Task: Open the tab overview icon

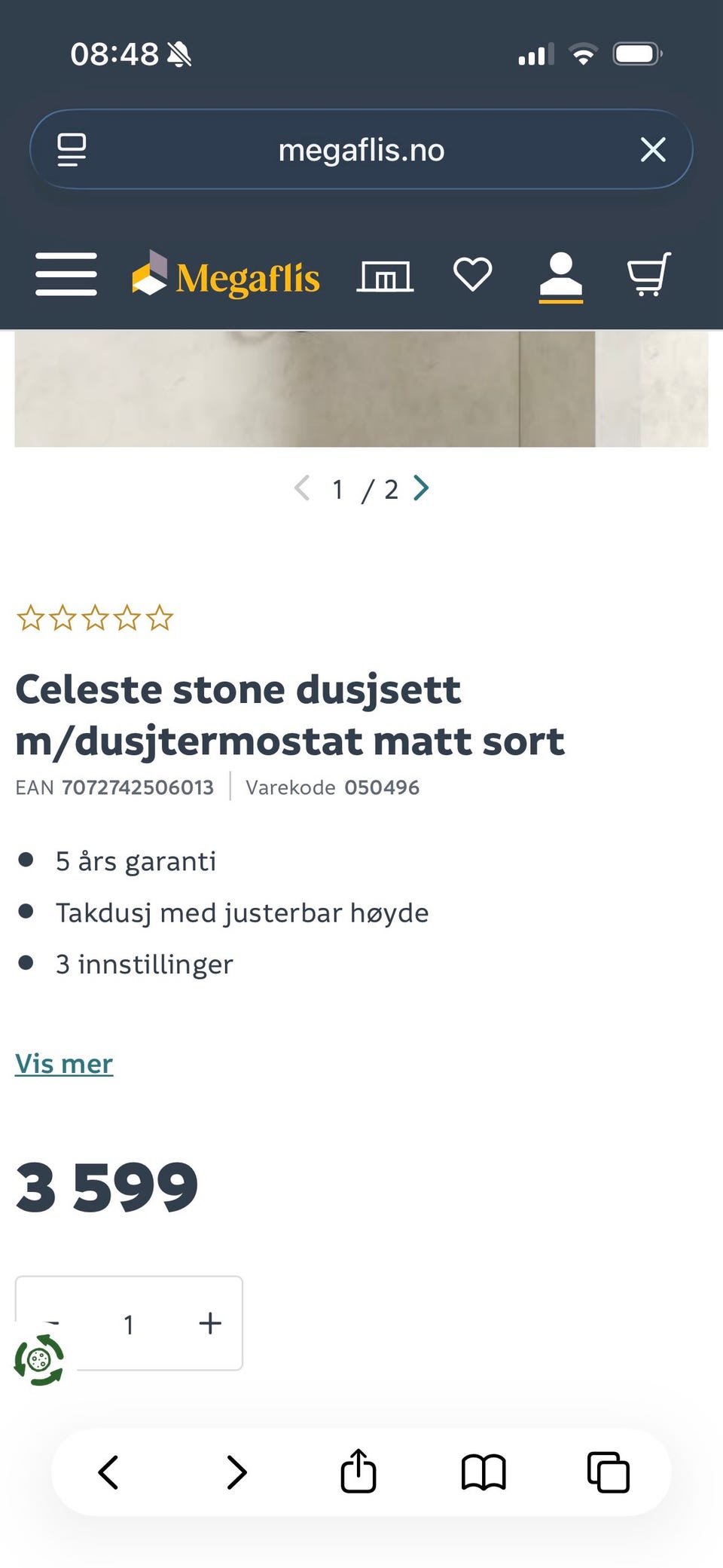Action: (608, 1472)
